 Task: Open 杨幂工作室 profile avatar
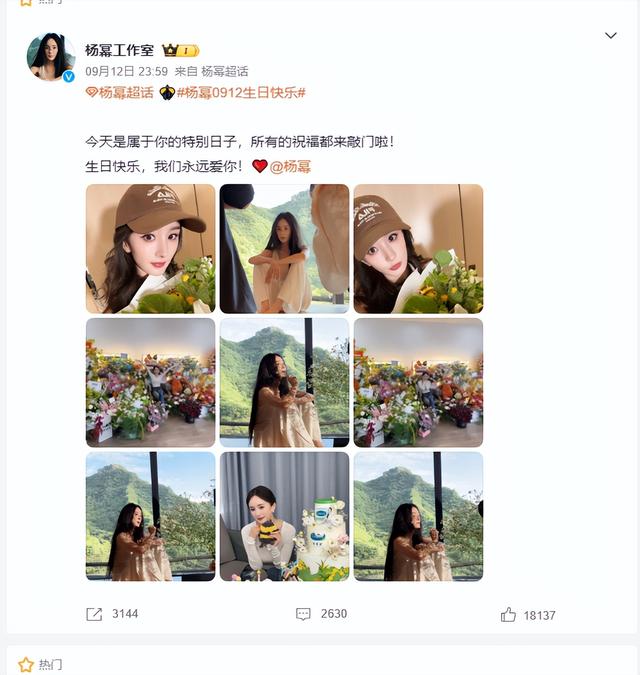point(50,57)
